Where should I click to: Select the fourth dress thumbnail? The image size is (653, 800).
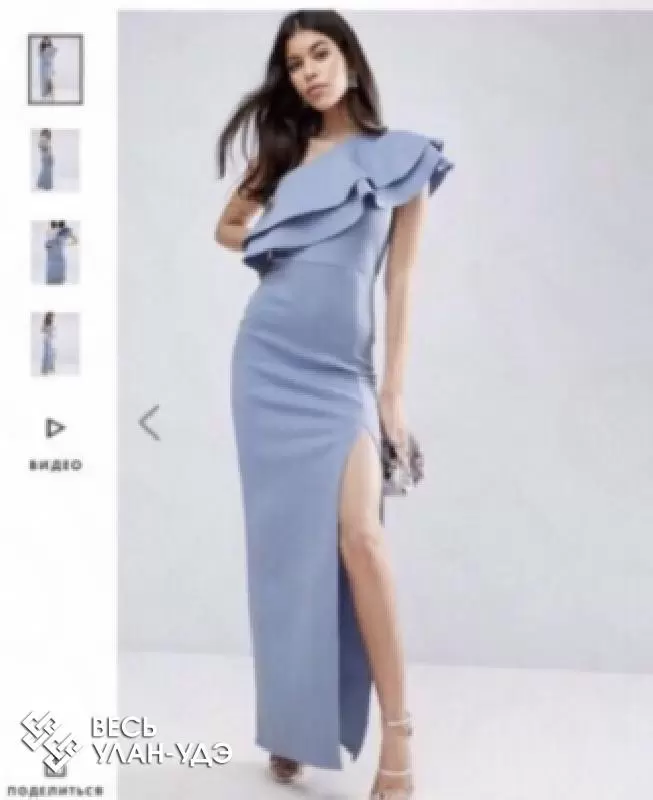click(x=55, y=343)
